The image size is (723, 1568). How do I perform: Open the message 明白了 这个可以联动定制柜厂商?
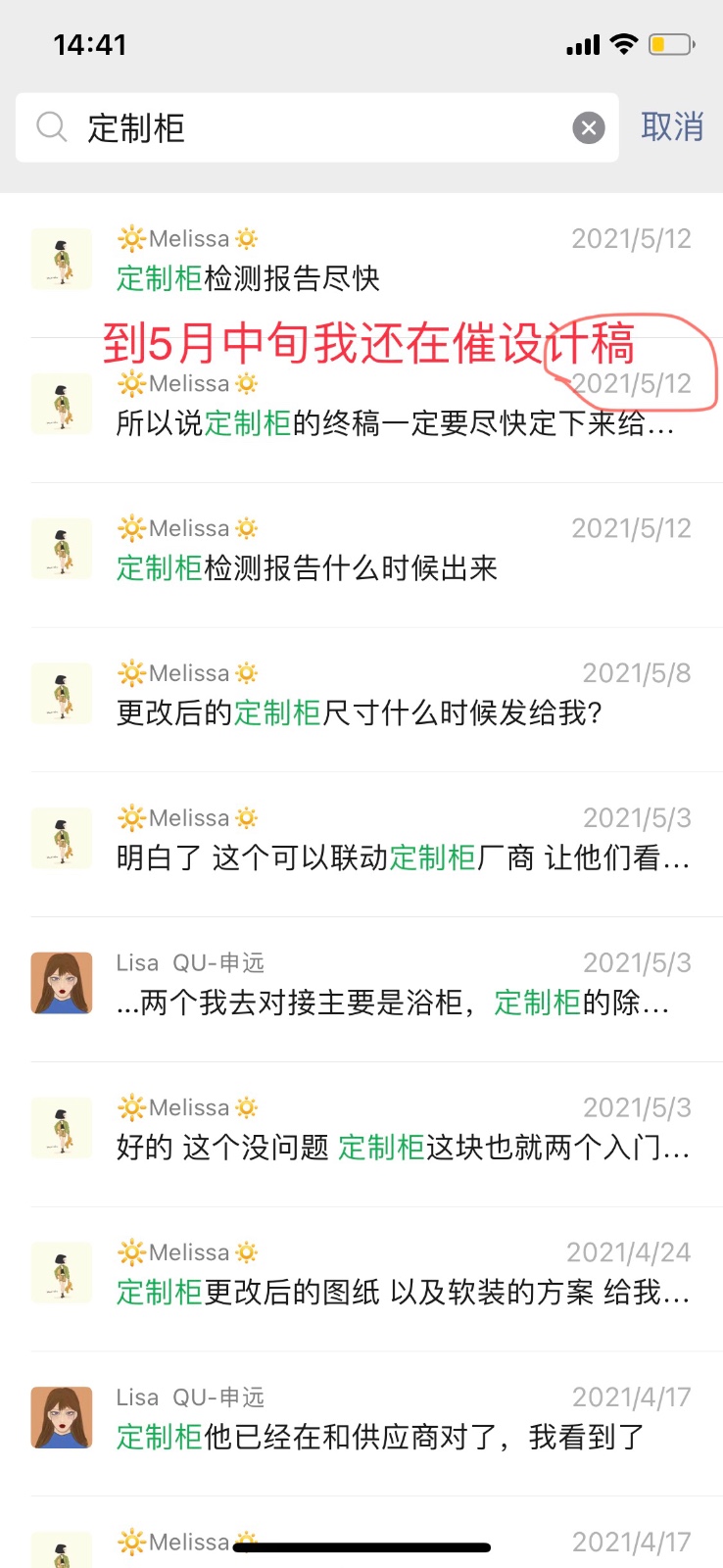coord(392,841)
